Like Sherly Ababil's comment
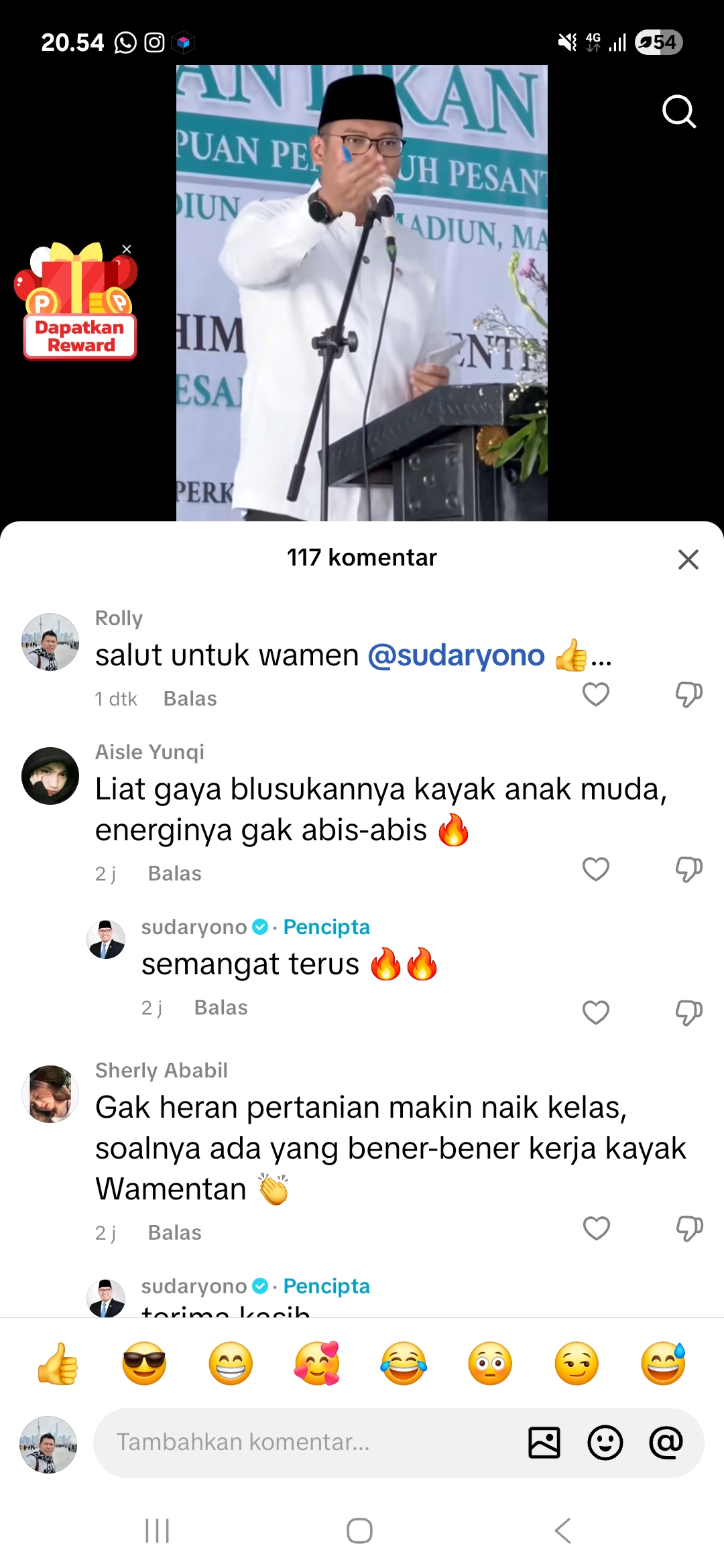This screenshot has height=1568, width=724. (596, 1228)
